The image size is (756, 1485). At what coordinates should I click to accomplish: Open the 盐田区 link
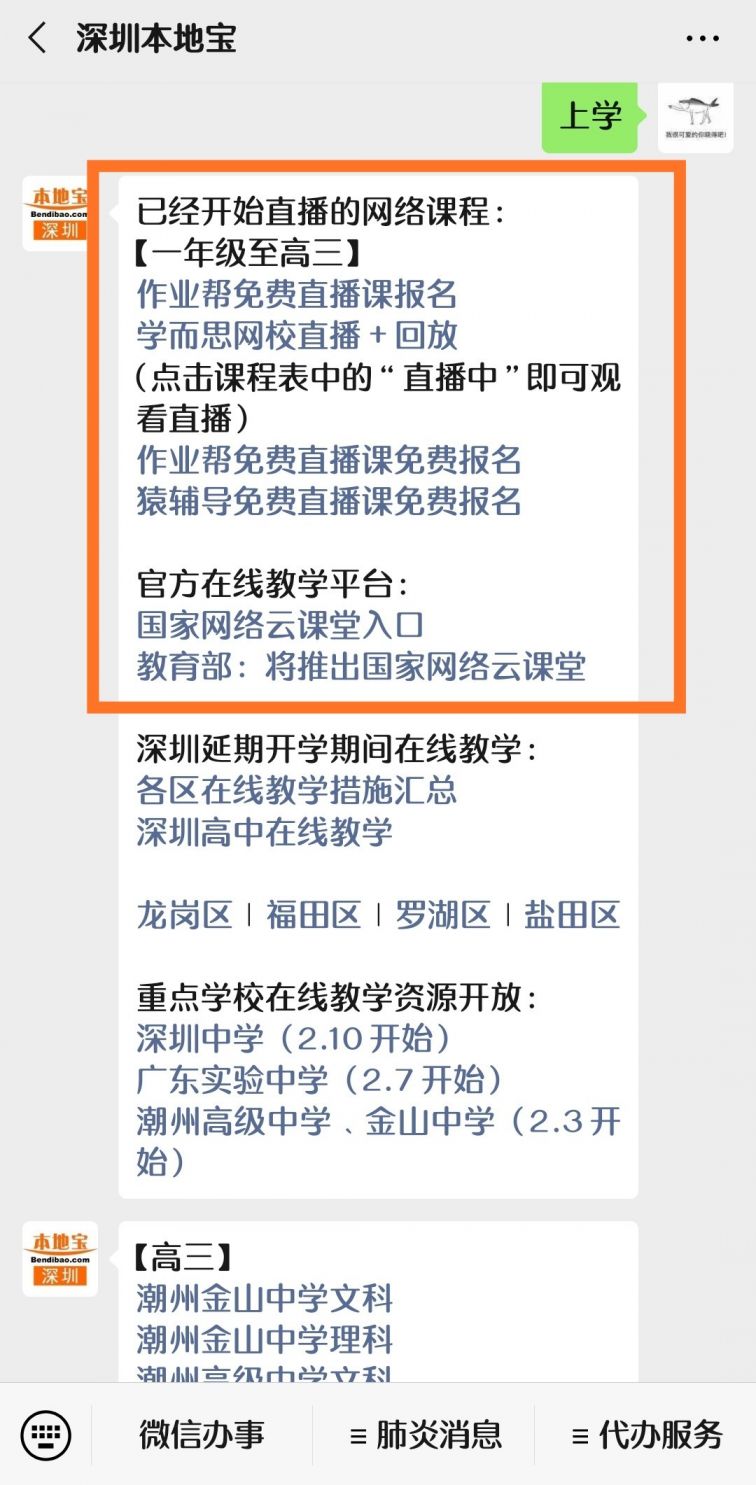pyautogui.click(x=572, y=914)
